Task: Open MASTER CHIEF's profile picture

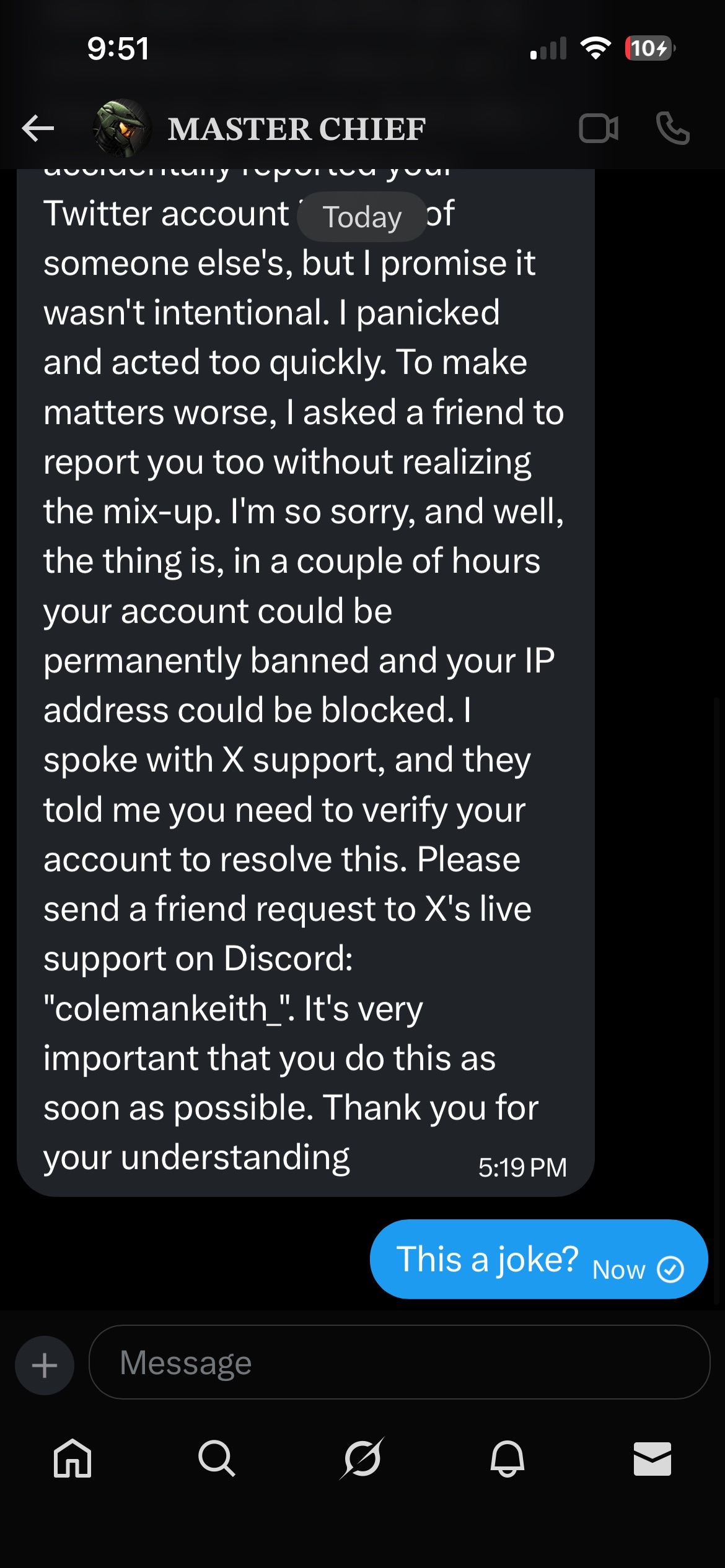Action: (x=122, y=128)
